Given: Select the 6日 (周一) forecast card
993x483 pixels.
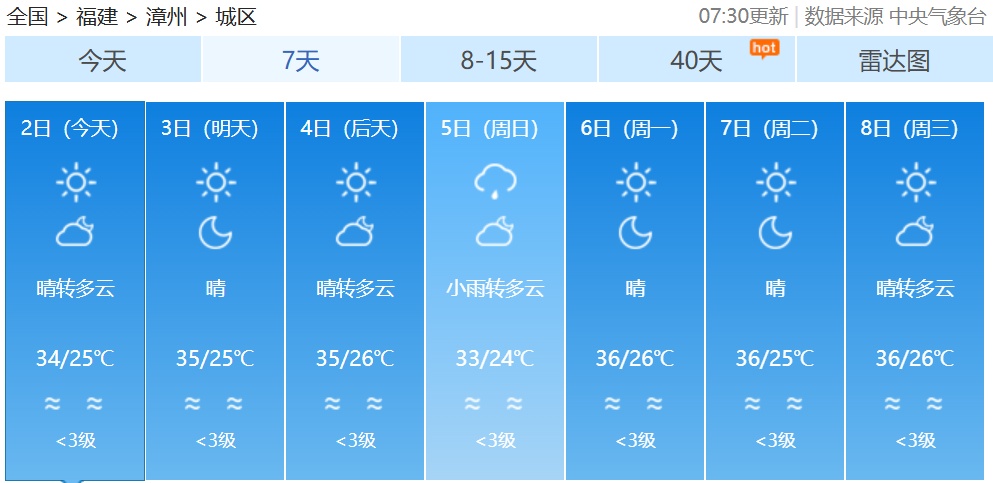Looking at the screenshot, I should click(635, 290).
